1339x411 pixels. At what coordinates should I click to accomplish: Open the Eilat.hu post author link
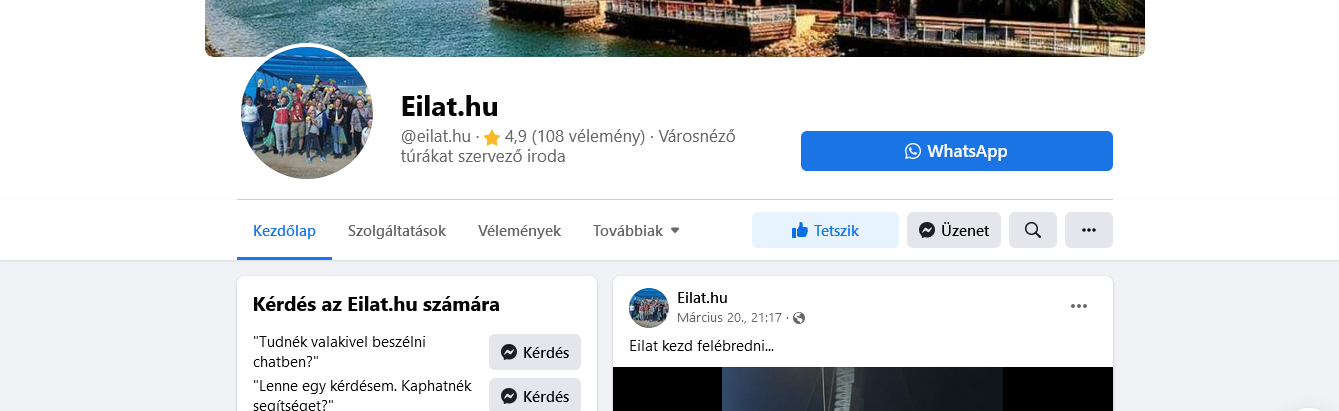click(x=702, y=298)
